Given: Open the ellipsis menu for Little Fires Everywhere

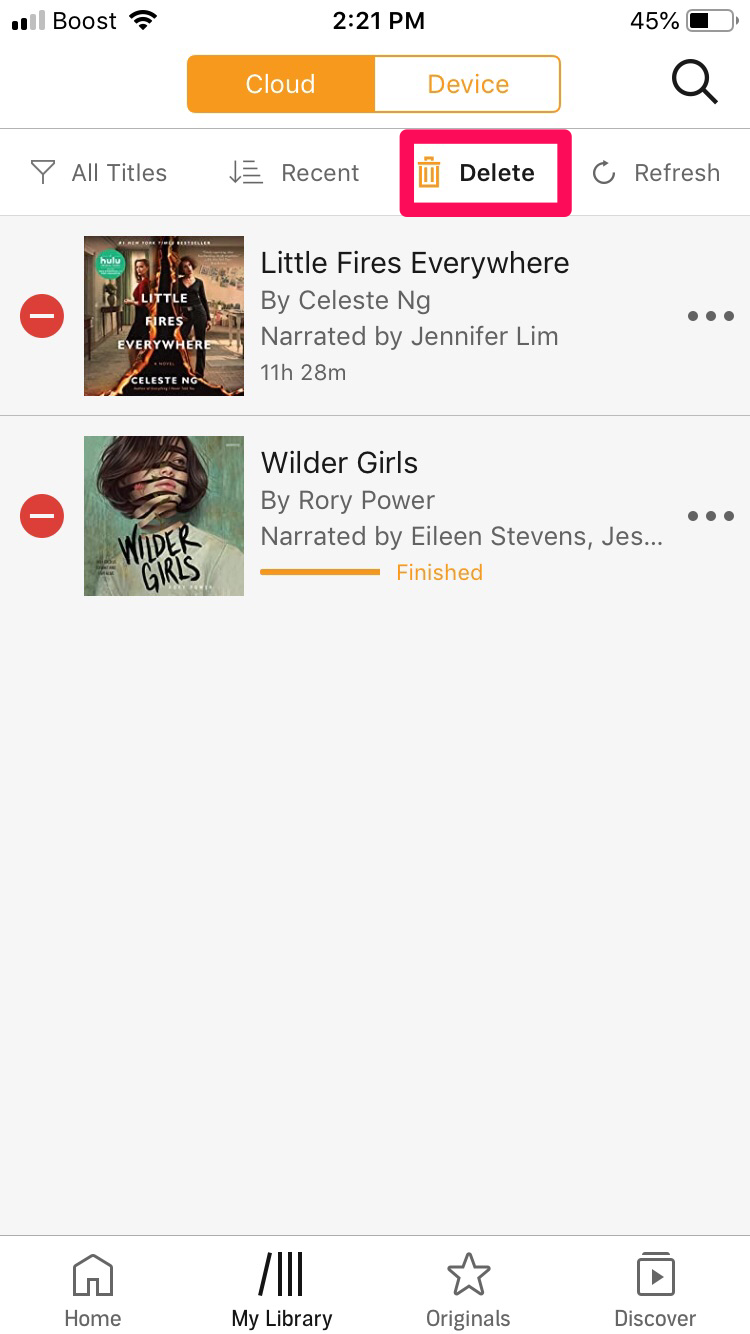Looking at the screenshot, I should coord(710,316).
